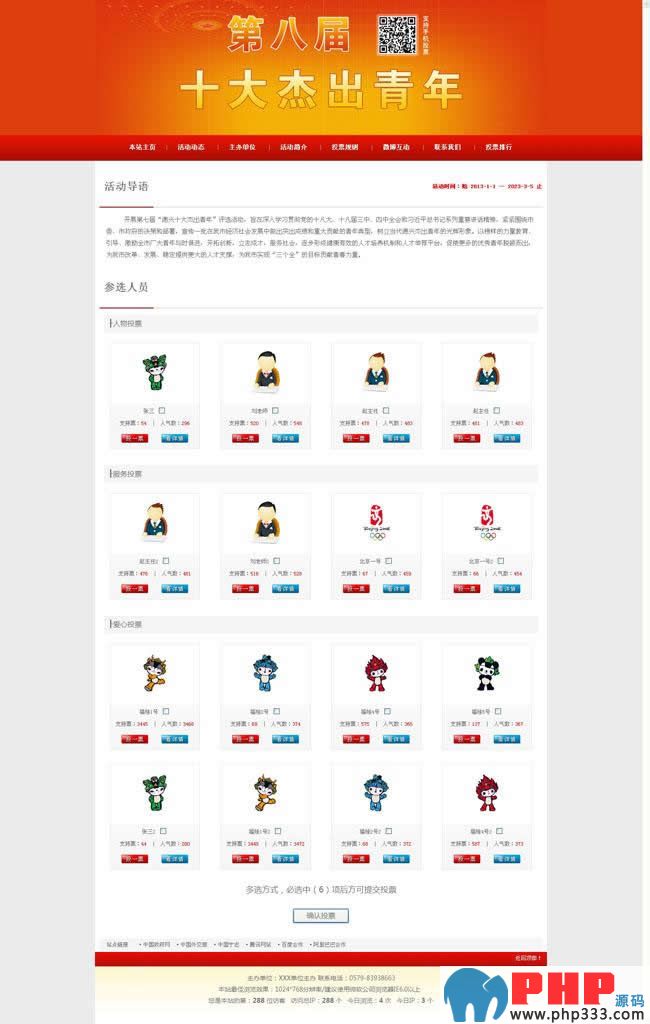650x1024 pixels.
Task: Open the 活动动态 nav item
Action: (x=191, y=147)
